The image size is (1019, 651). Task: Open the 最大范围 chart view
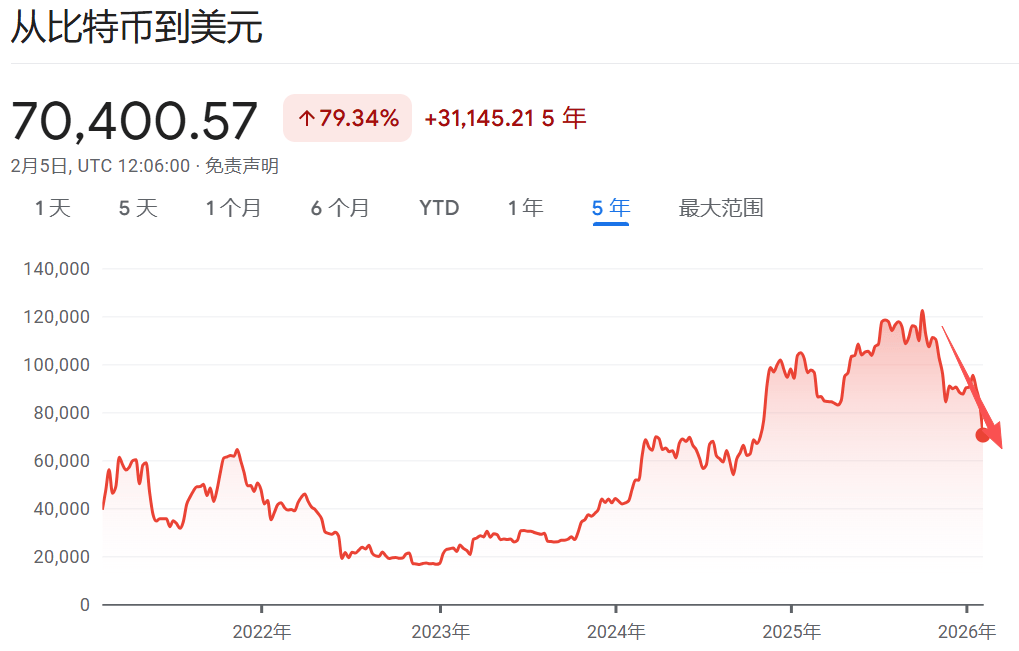pyautogui.click(x=721, y=208)
